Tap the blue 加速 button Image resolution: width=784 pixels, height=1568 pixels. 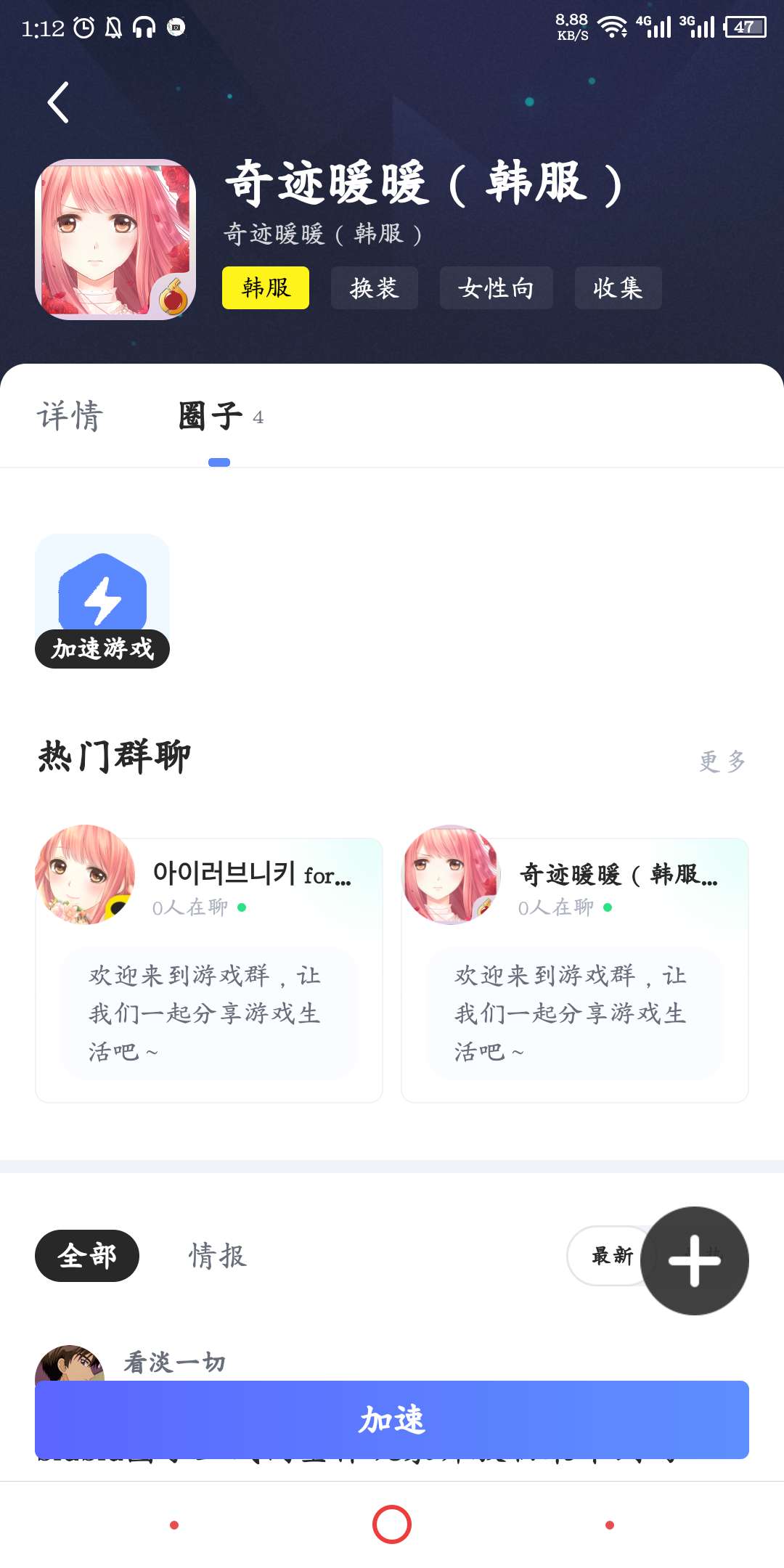click(x=392, y=1420)
